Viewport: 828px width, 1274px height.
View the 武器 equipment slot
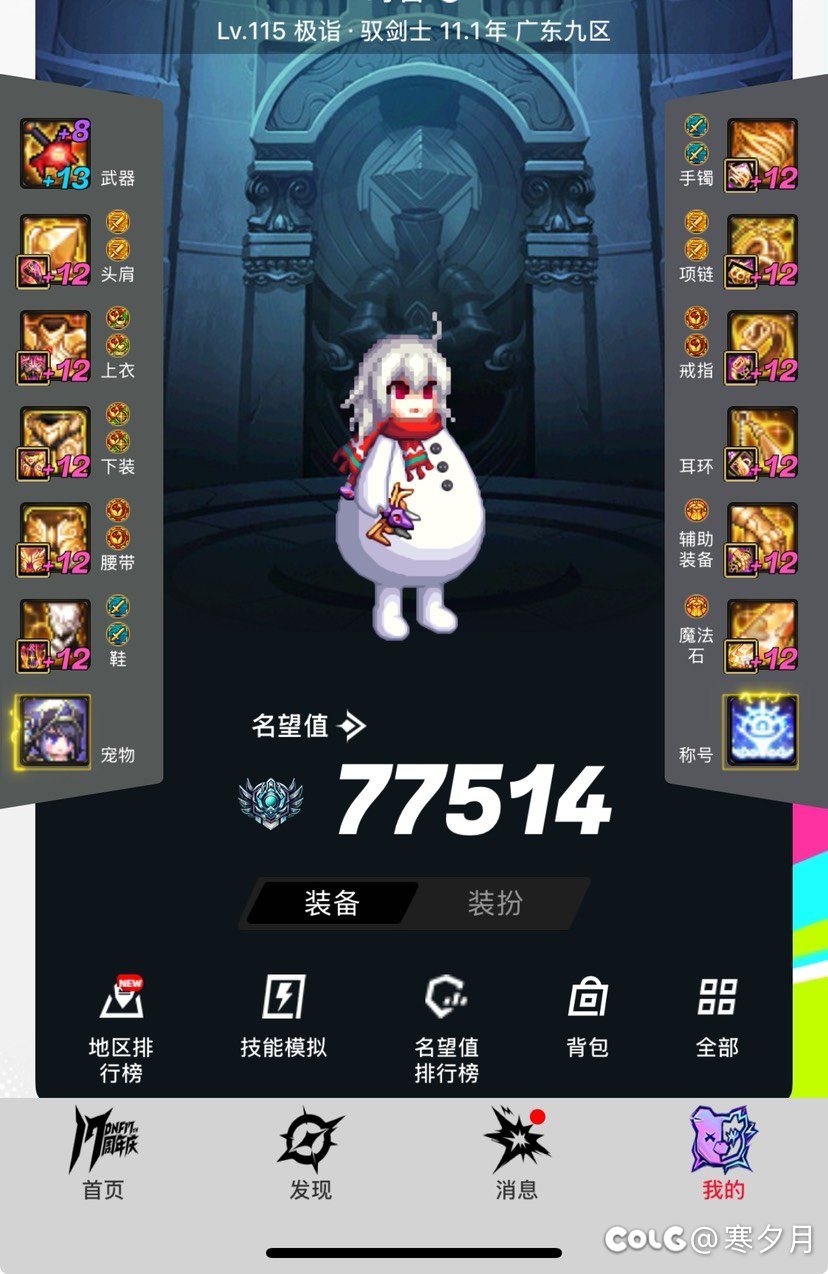pyautogui.click(x=55, y=154)
